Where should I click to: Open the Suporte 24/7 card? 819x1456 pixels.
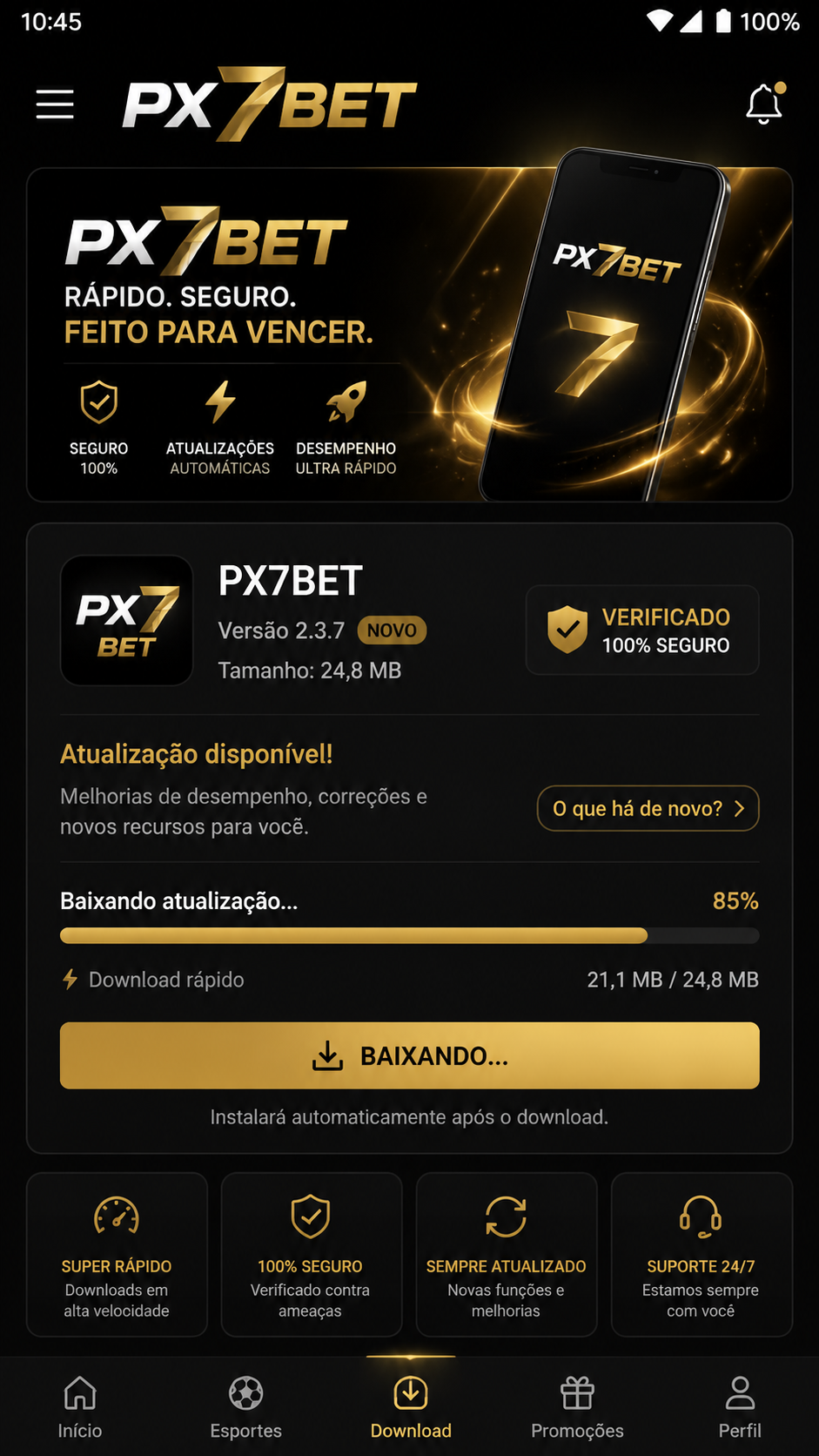tap(702, 1254)
